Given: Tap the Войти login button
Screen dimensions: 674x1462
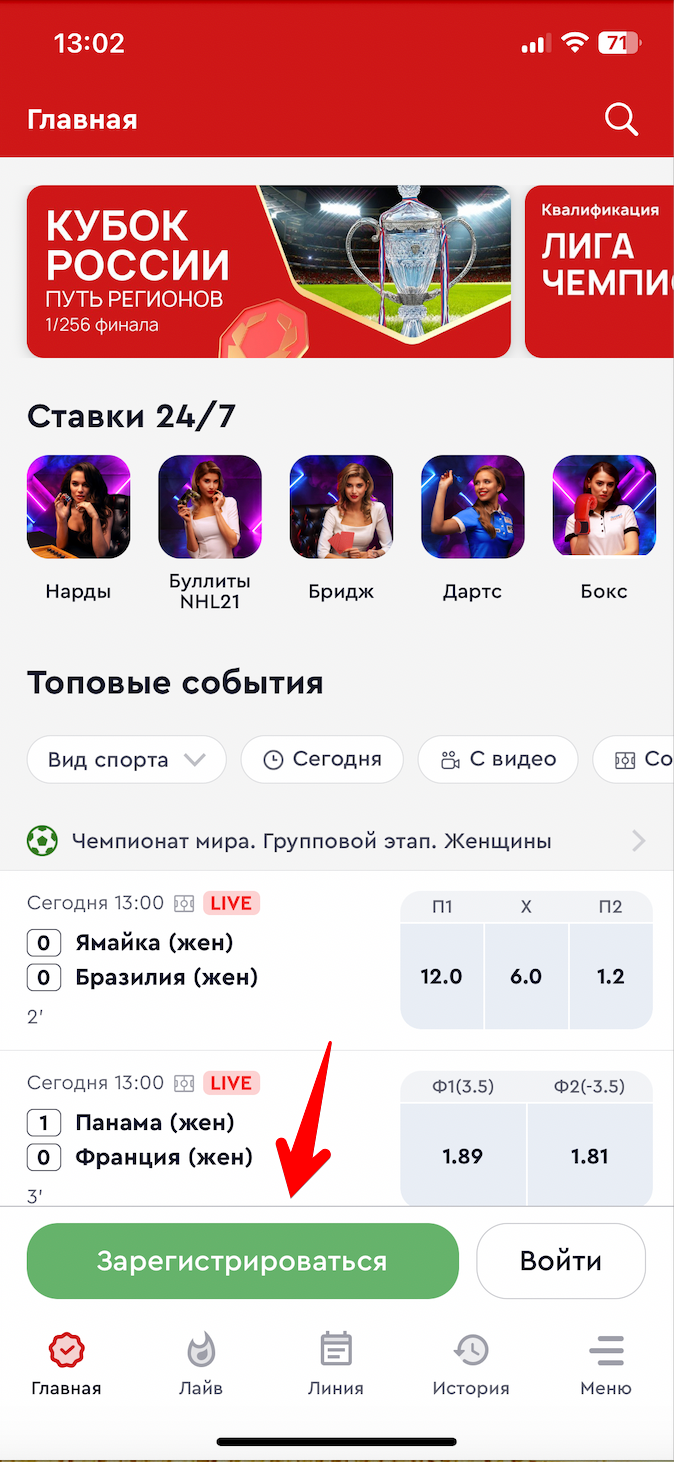Looking at the screenshot, I should coord(560,1261).
